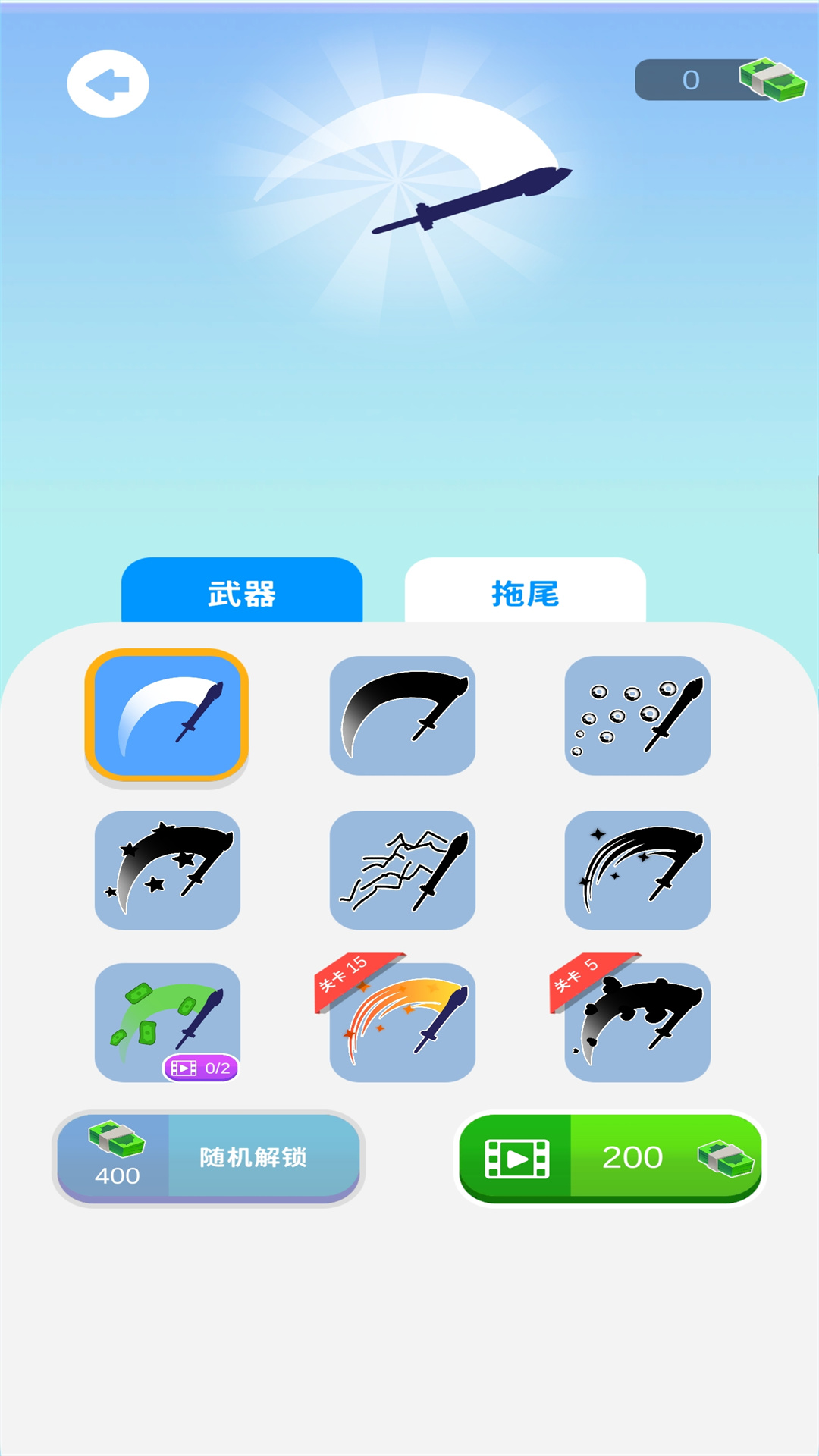Switch to the 拖尾 tab
Image resolution: width=819 pixels, height=1456 pixels.
(525, 592)
